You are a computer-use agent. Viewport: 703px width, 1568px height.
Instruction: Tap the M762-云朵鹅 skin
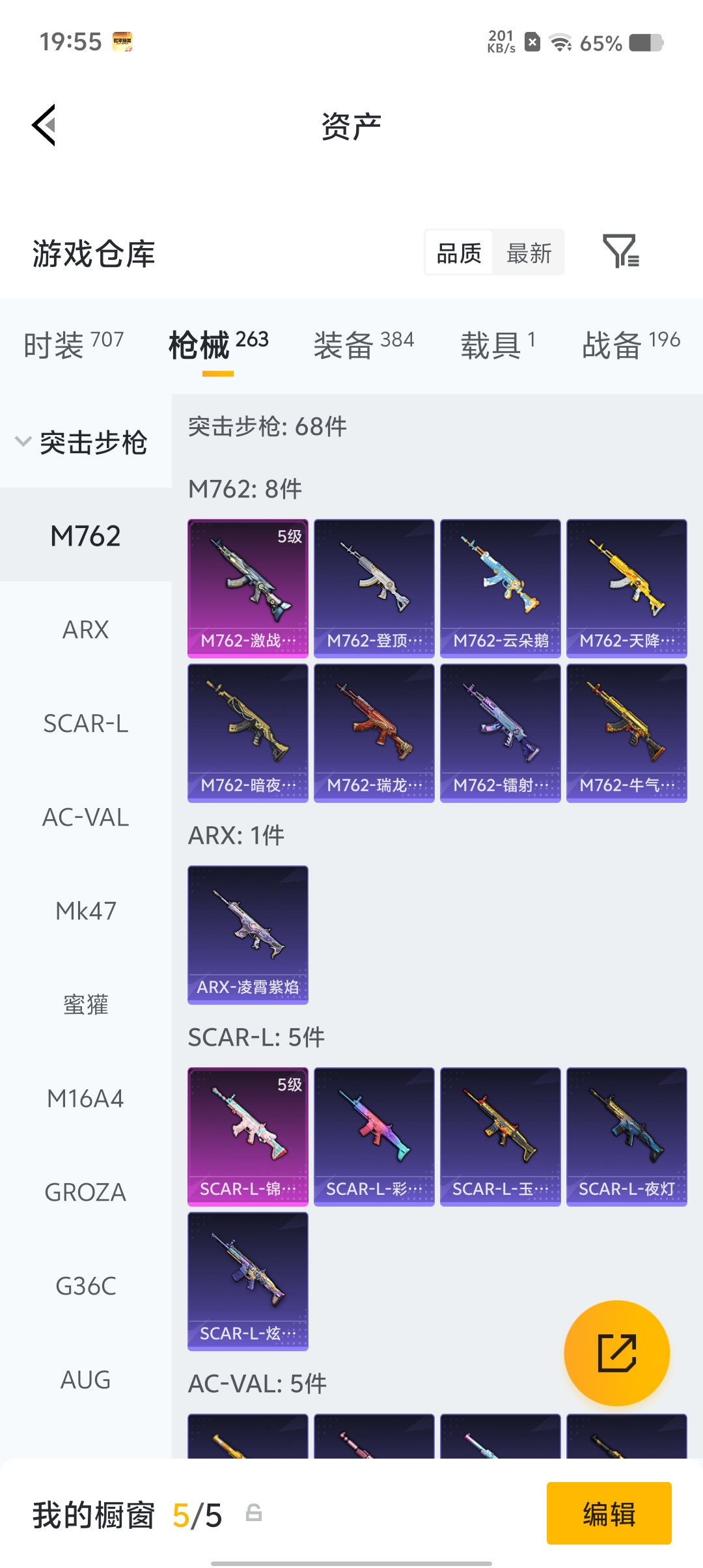tap(500, 586)
